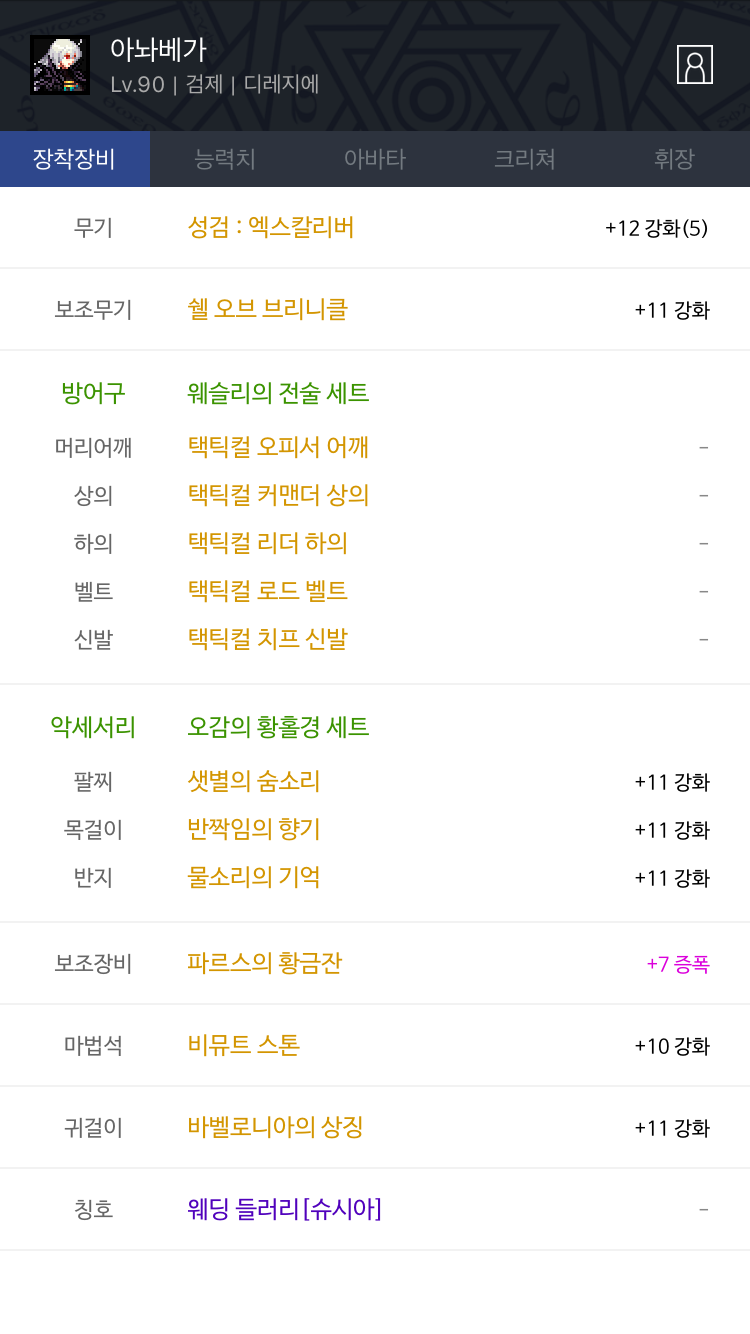View earring 바벨로니아의 상징

(275, 1127)
